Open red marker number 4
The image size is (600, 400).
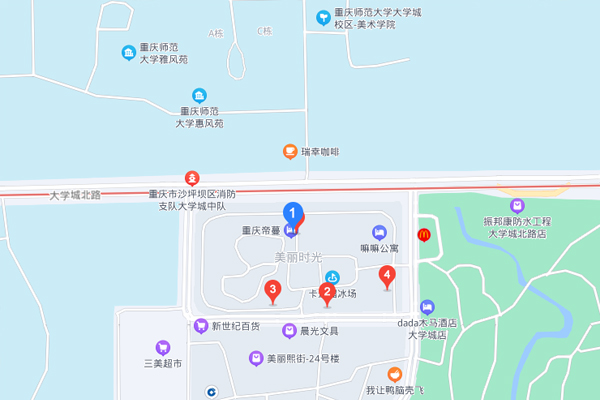click(387, 275)
